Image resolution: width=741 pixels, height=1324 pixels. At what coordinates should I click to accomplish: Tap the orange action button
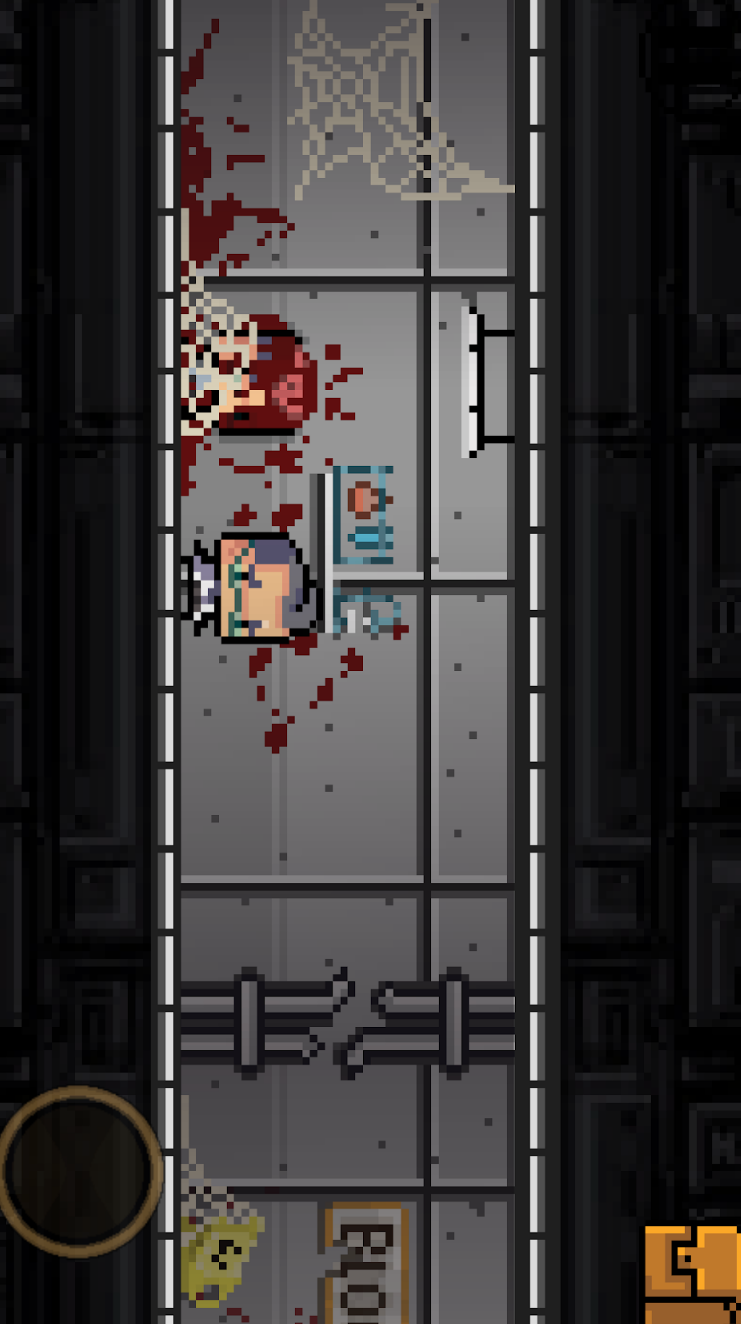(692, 1274)
